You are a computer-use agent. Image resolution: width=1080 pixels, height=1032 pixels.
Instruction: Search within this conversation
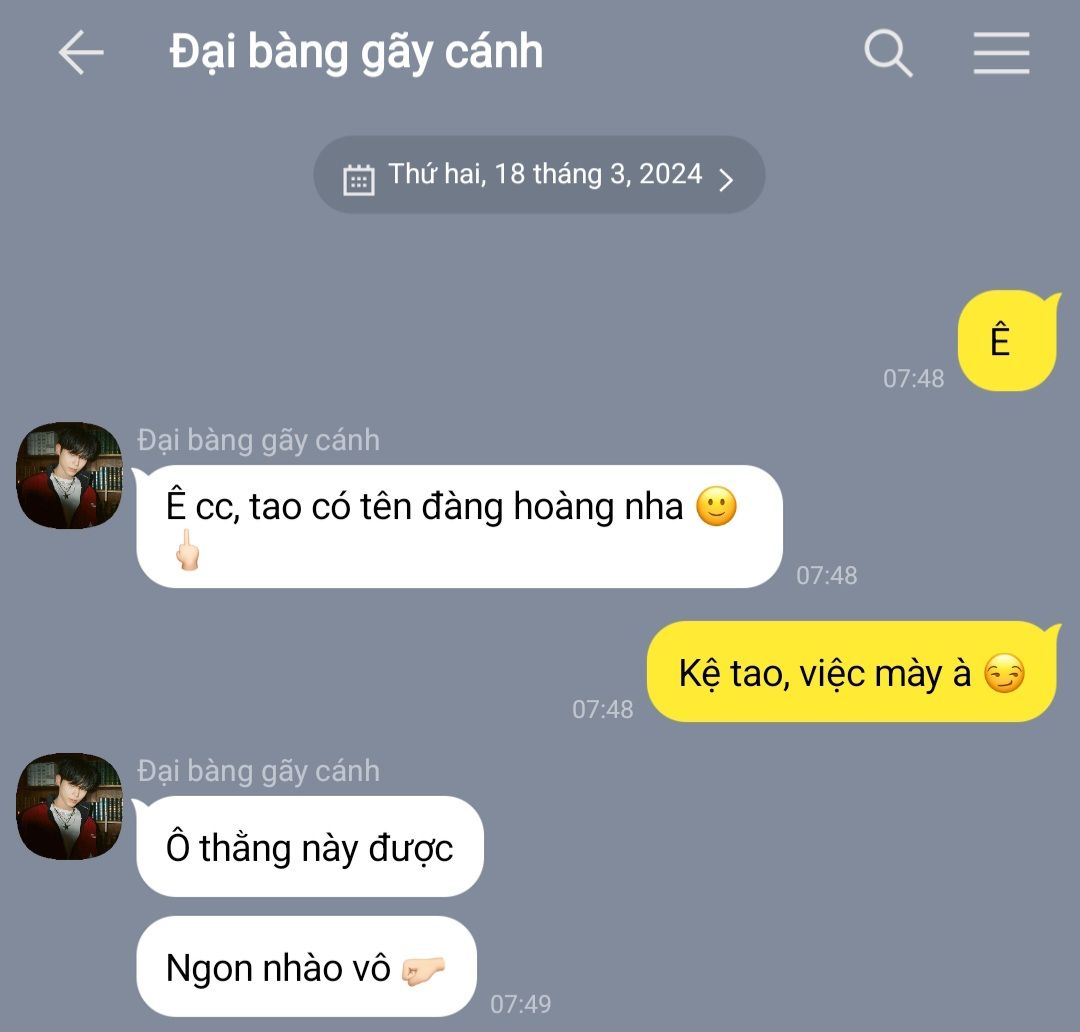click(888, 53)
